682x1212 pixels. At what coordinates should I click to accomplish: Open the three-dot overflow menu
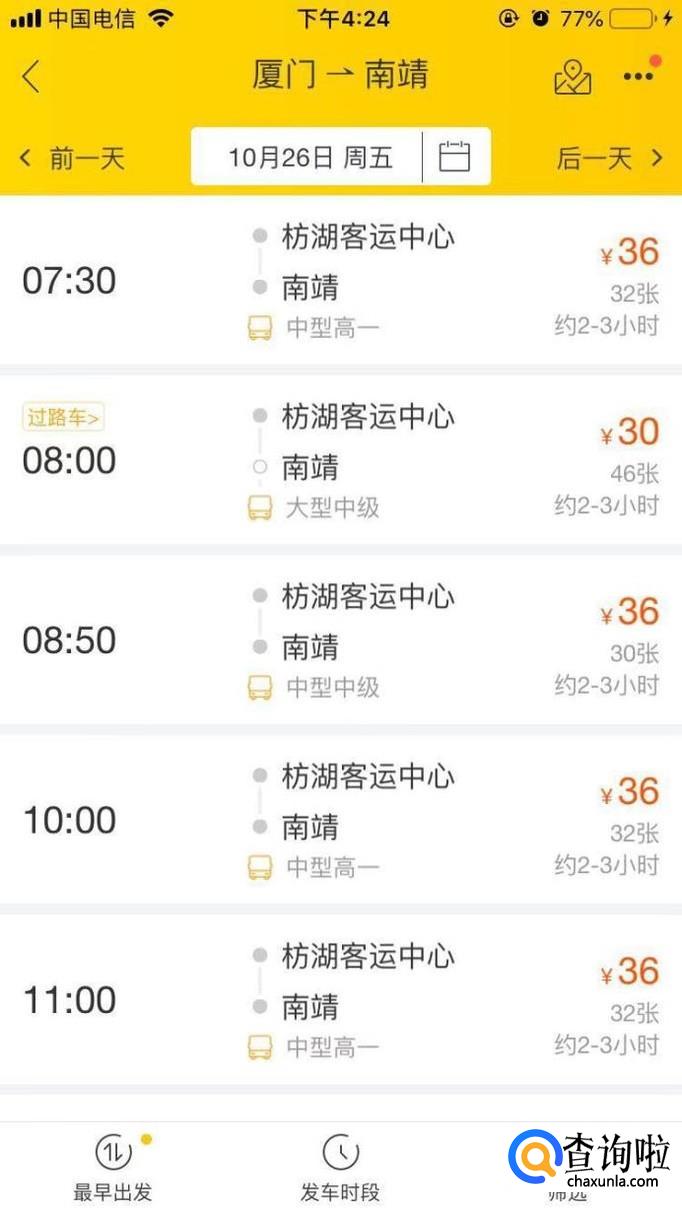point(637,77)
